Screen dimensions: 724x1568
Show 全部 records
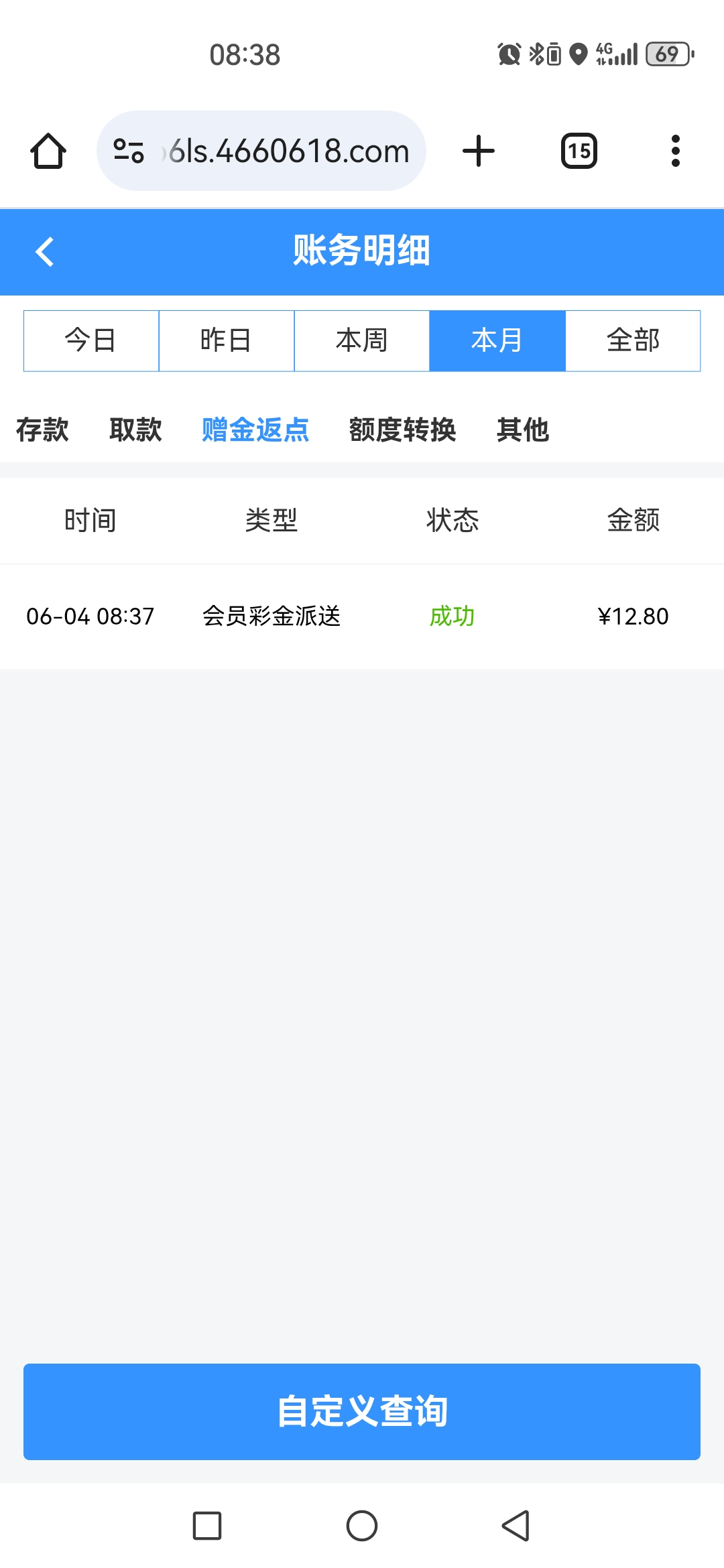633,340
